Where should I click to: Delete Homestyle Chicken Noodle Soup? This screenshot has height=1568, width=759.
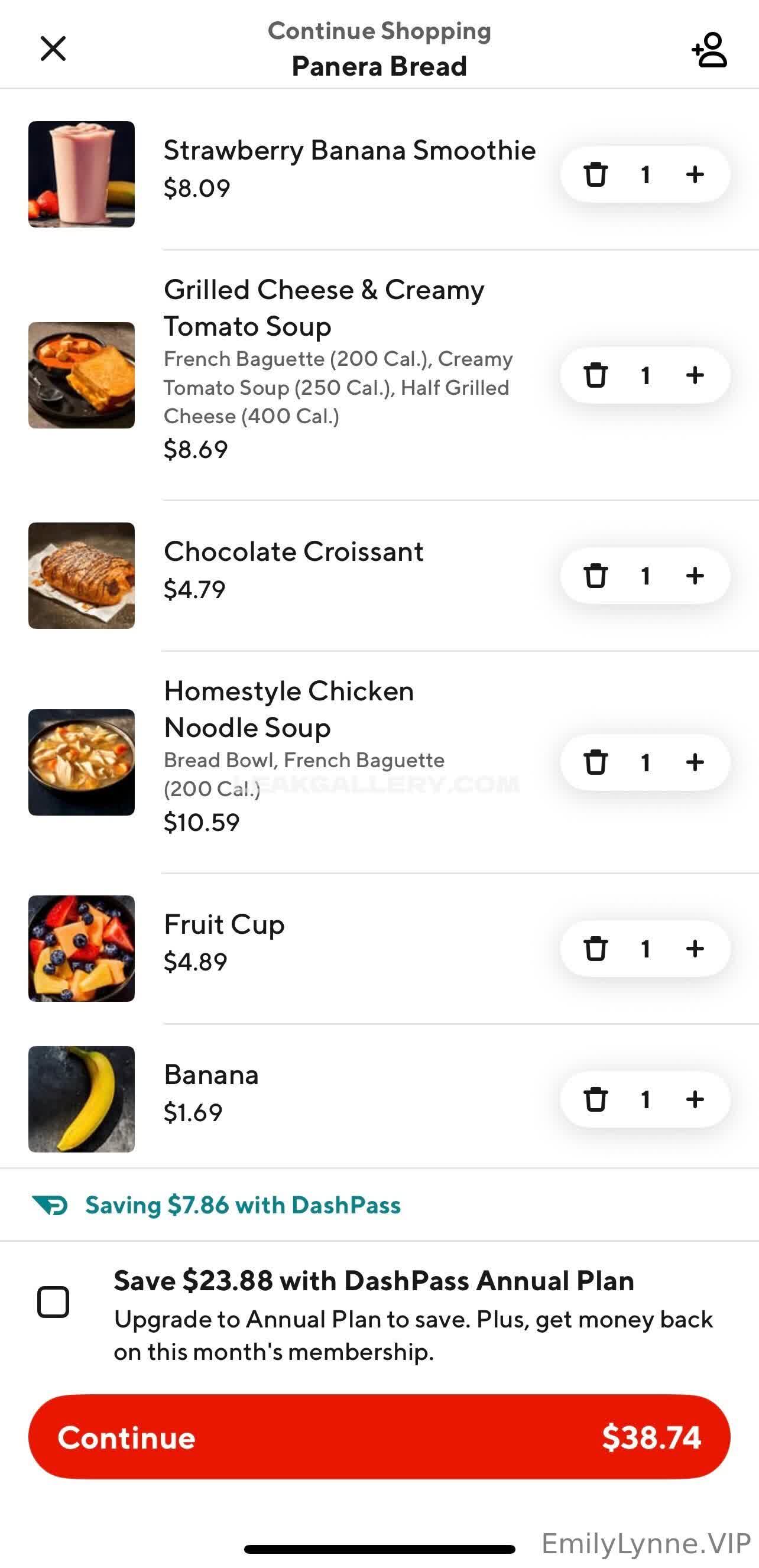[595, 762]
